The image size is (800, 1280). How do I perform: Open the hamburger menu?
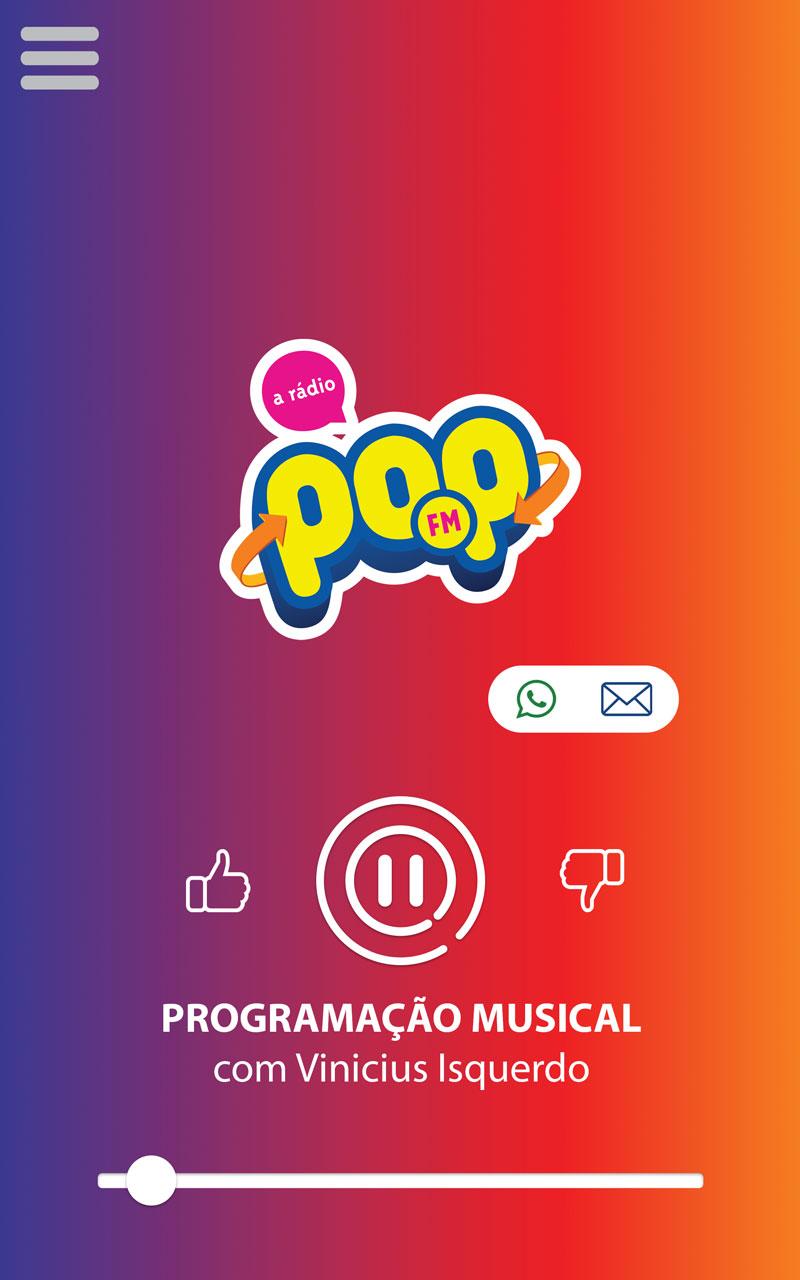59,58
